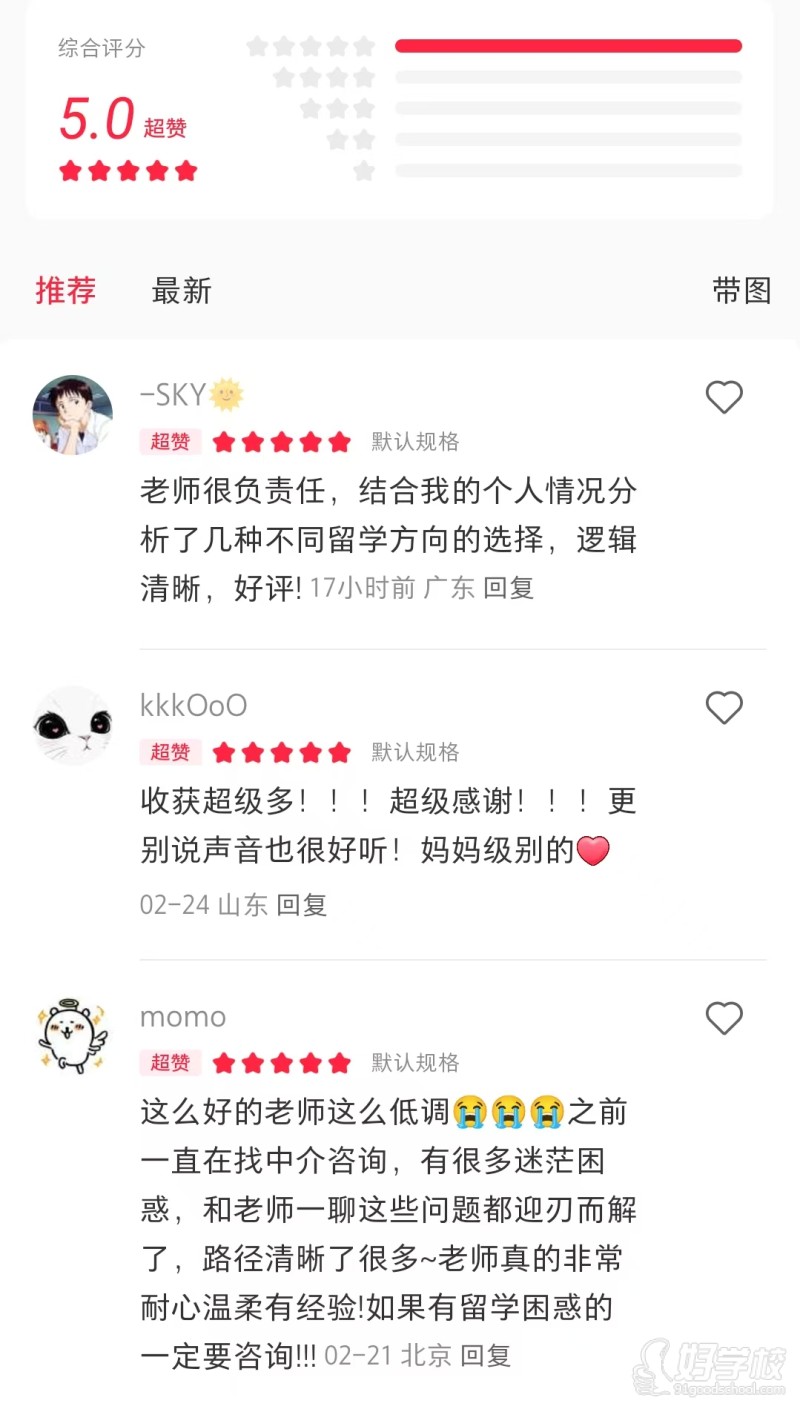Click the 5.0 overall score number
Screen dimensions: 800x1409
96,117
